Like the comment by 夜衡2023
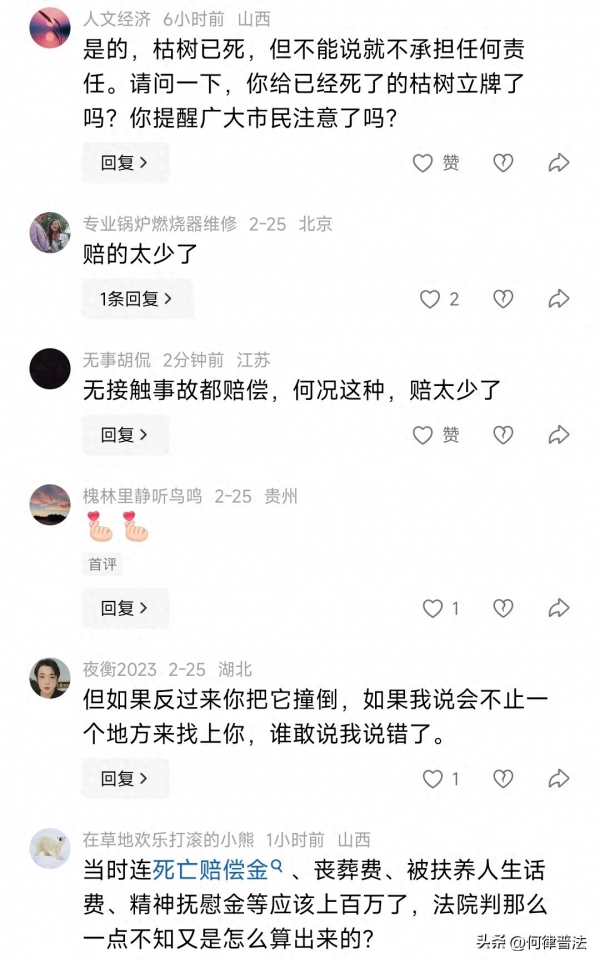The height and width of the screenshot is (963, 600). [x=432, y=778]
